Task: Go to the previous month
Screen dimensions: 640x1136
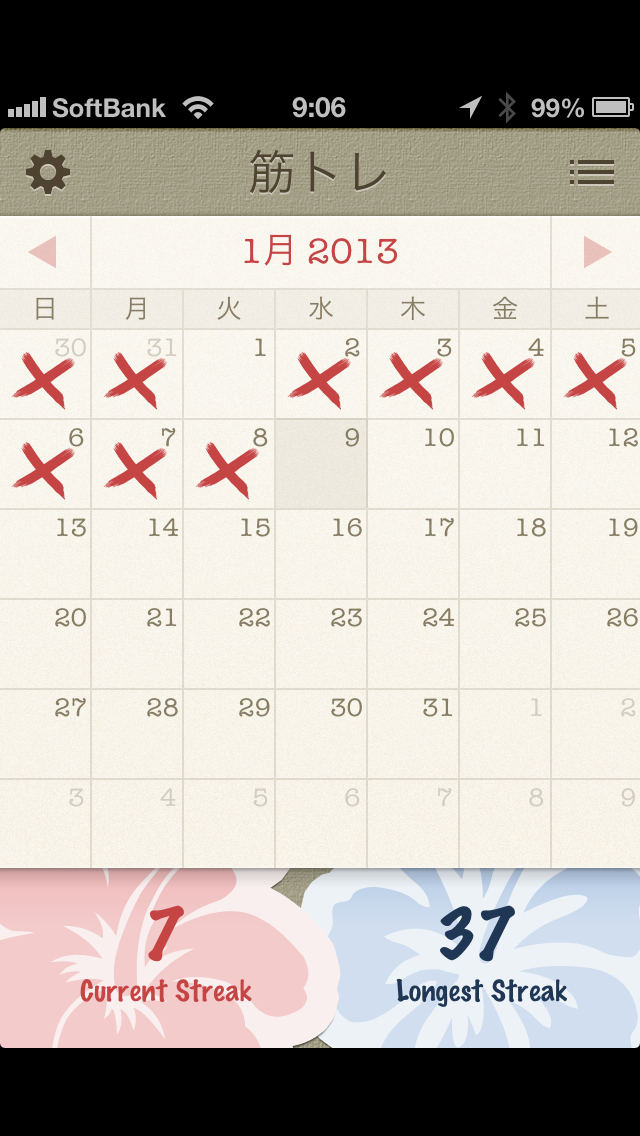Action: (x=43, y=252)
